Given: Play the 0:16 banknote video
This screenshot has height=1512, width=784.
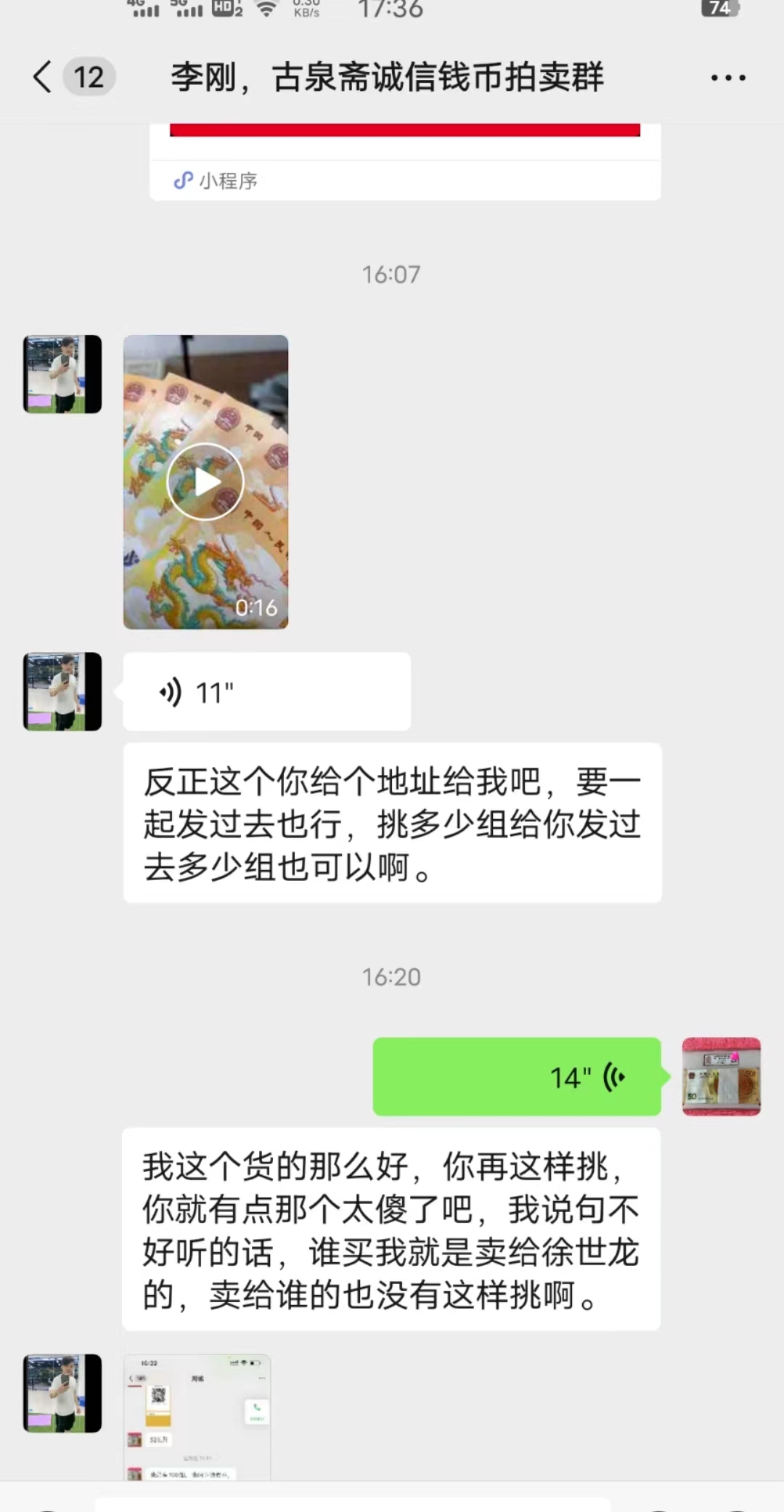Looking at the screenshot, I should coord(205,481).
